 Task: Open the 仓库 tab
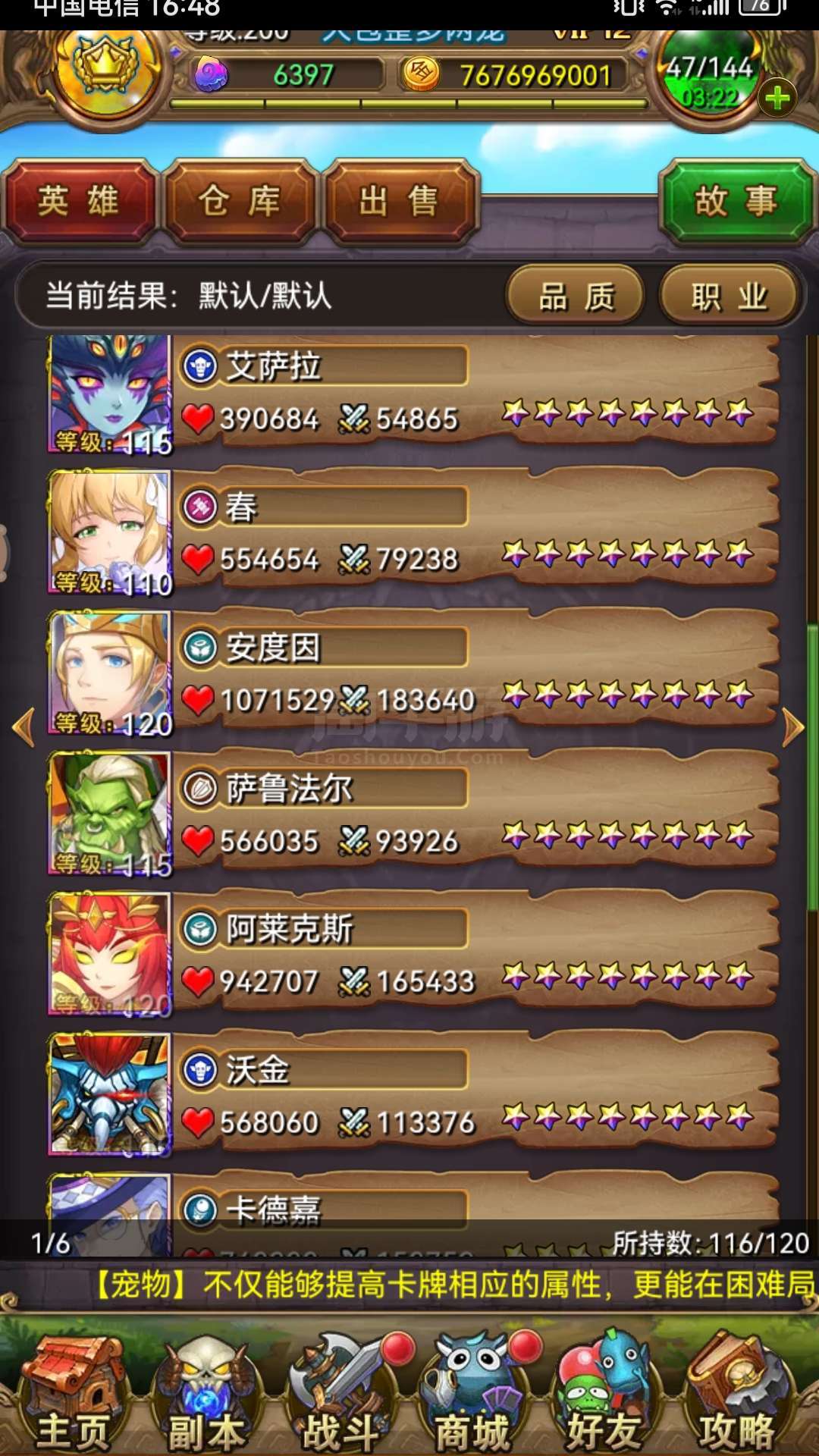(240, 202)
